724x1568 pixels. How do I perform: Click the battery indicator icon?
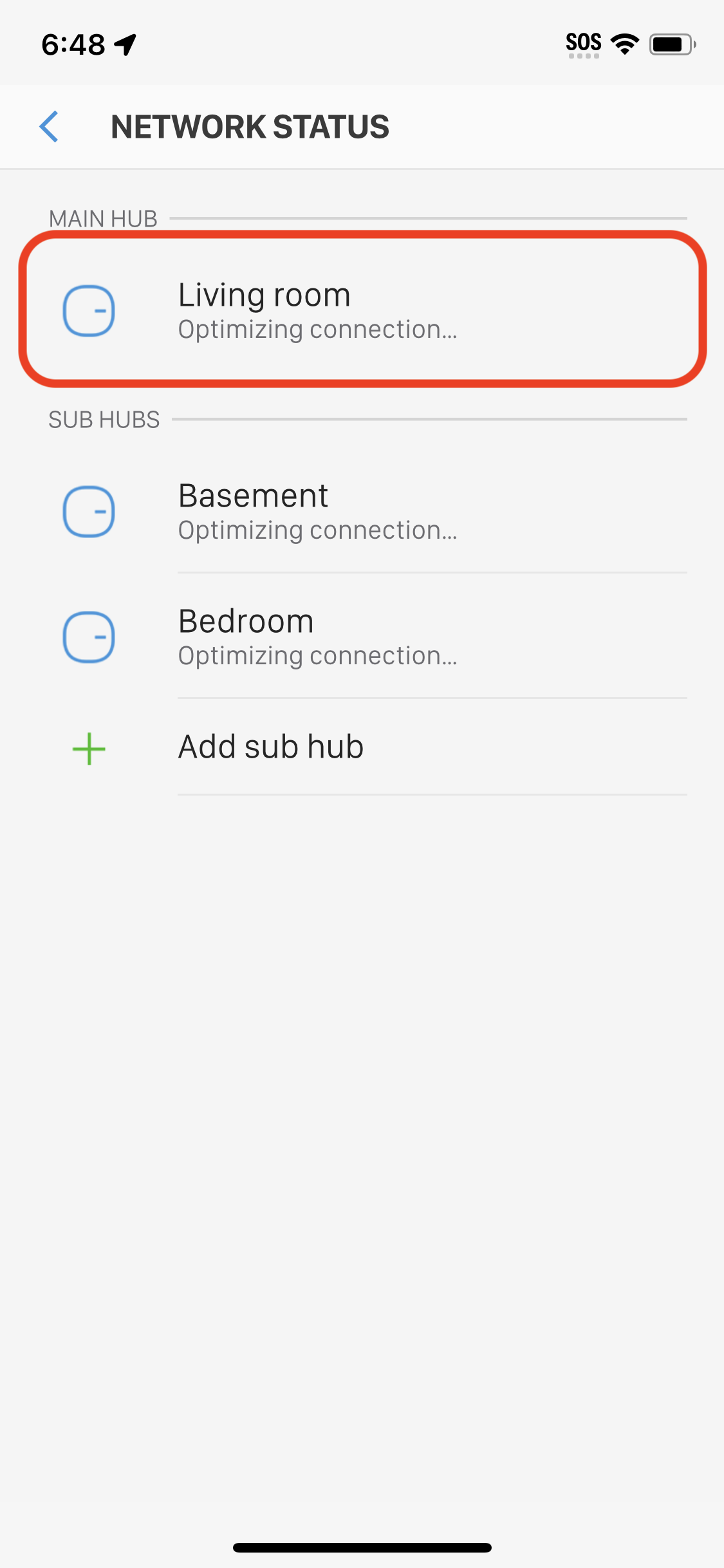[x=670, y=43]
